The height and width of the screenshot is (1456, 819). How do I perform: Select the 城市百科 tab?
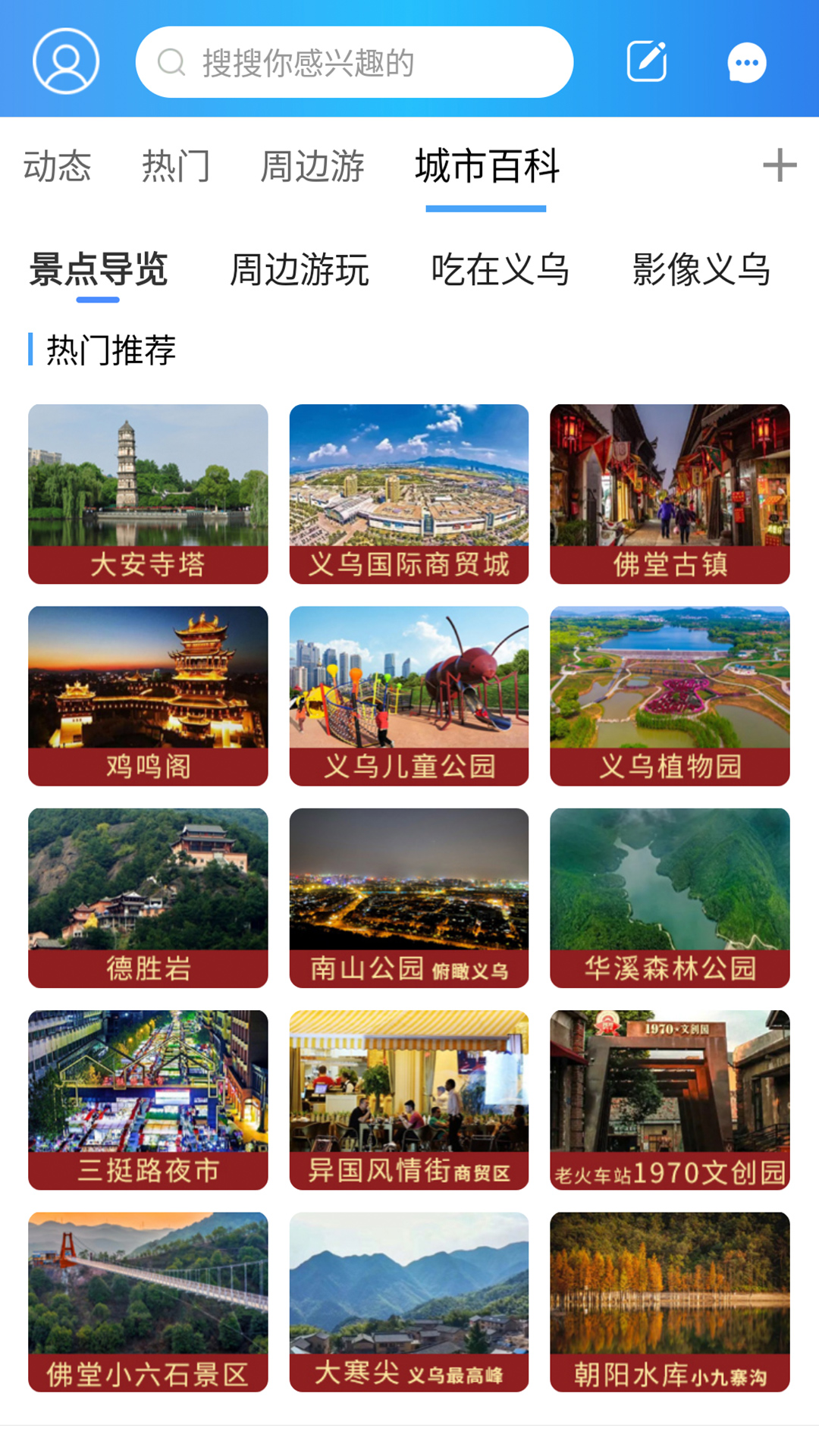485,167
